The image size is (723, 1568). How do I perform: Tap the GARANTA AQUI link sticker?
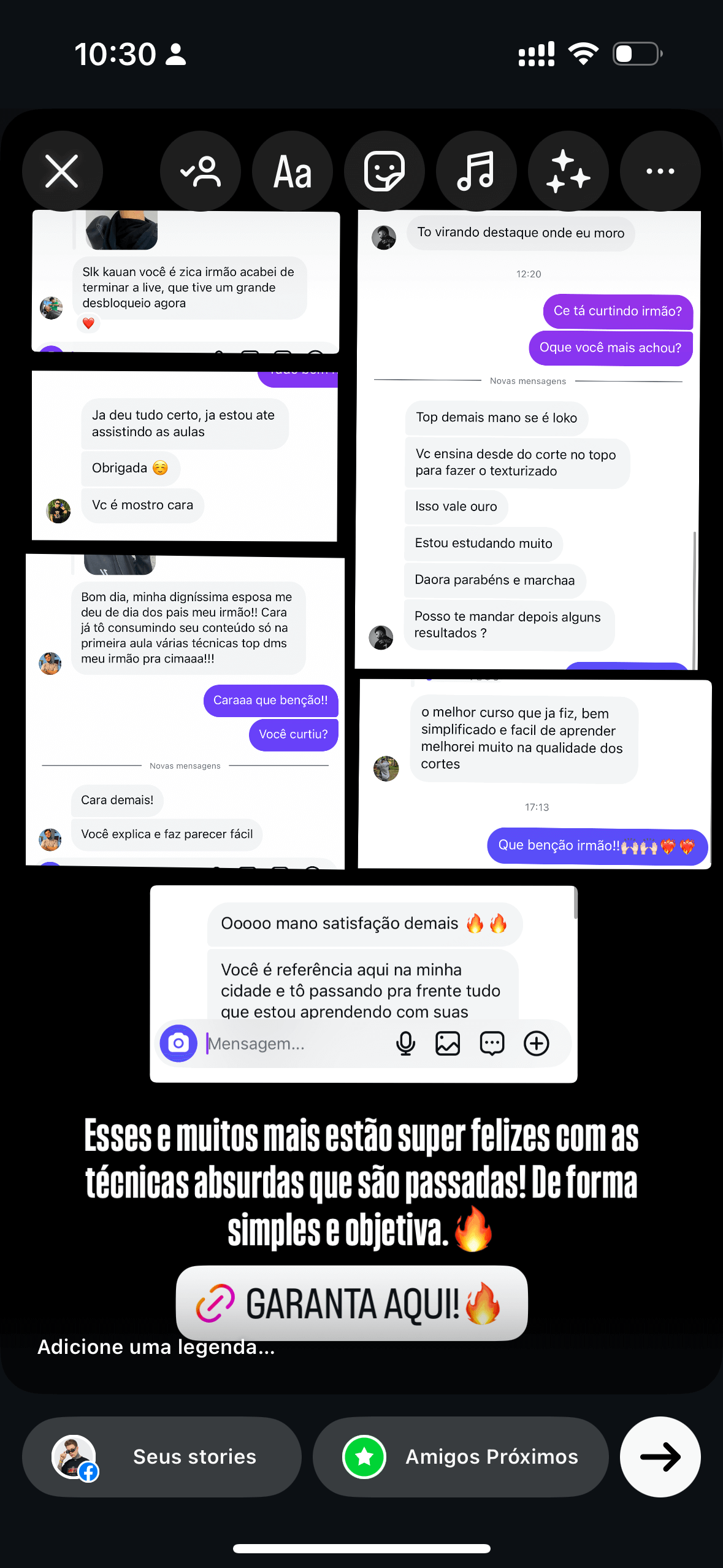coord(351,1302)
